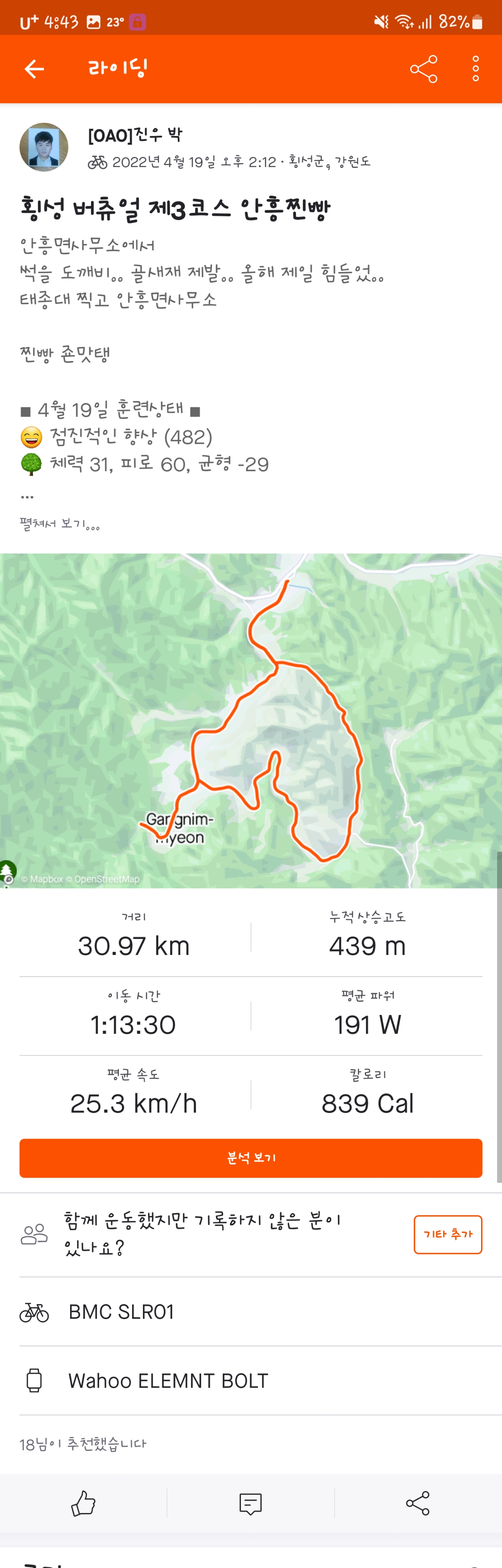Open the ride route map
The height and width of the screenshot is (1568, 502).
[x=251, y=720]
